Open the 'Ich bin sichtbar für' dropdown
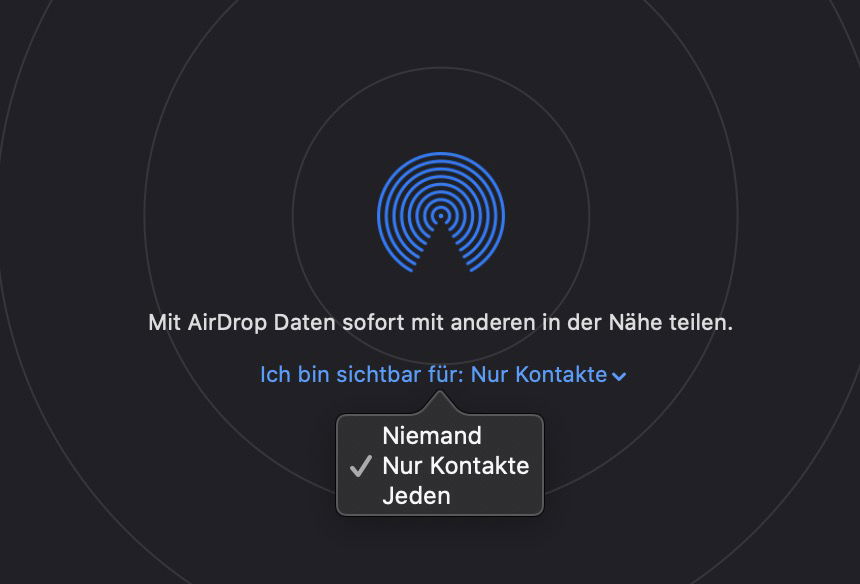Viewport: 860px width, 584px height. [x=443, y=375]
